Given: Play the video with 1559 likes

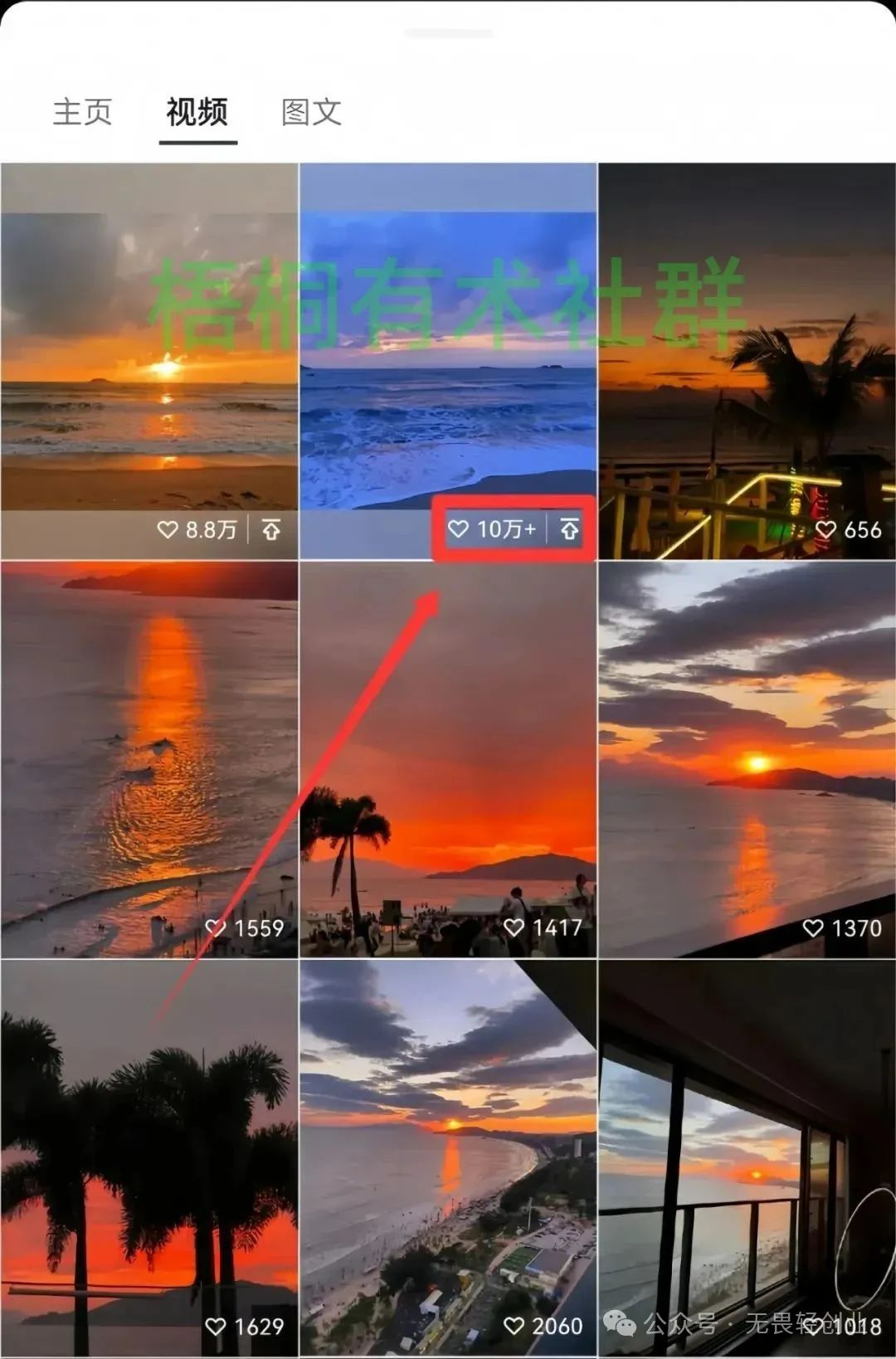Looking at the screenshot, I should point(149,759).
